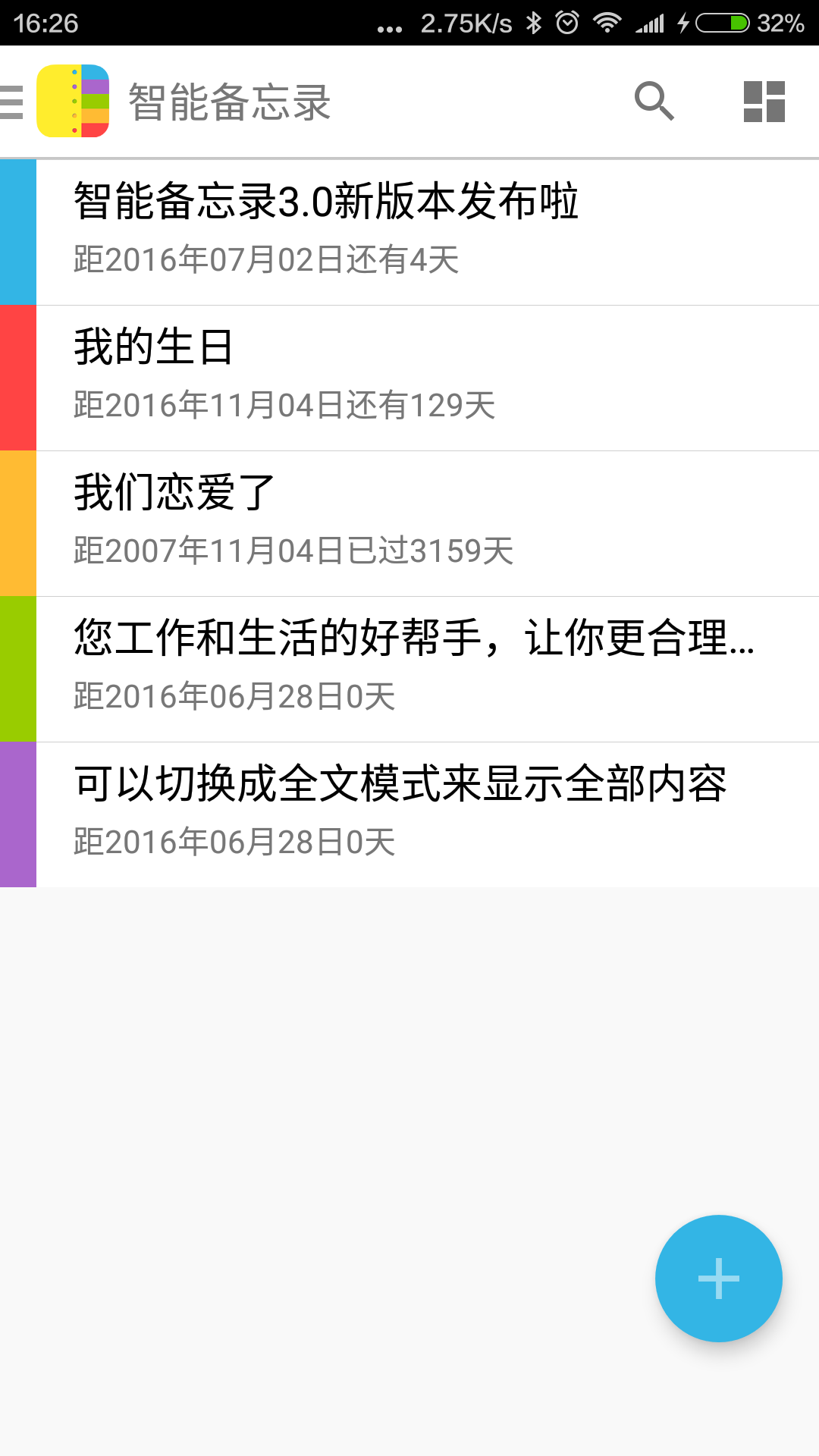The width and height of the screenshot is (819, 1456).
Task: Click the Wi-Fi status icon
Action: tap(607, 23)
